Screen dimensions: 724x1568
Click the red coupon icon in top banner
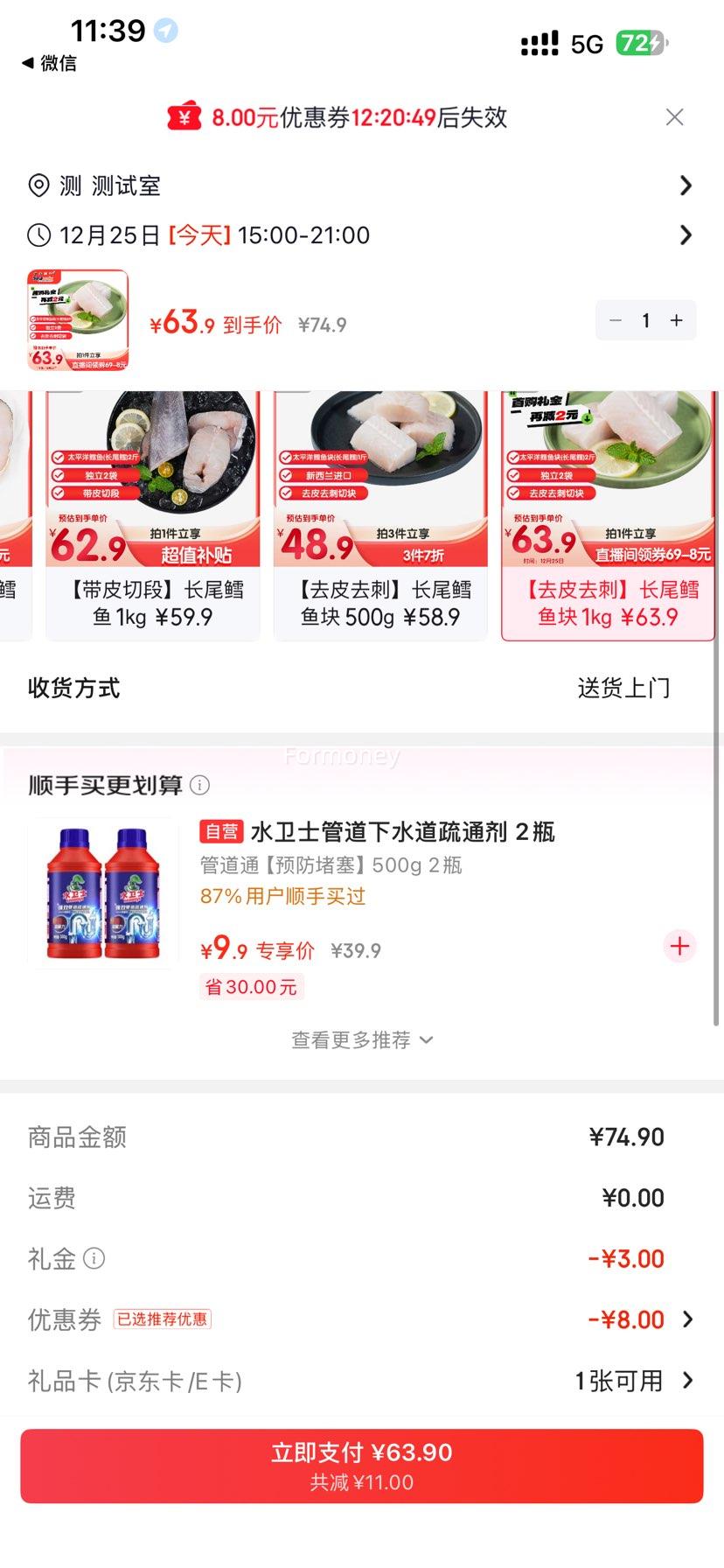click(x=182, y=116)
